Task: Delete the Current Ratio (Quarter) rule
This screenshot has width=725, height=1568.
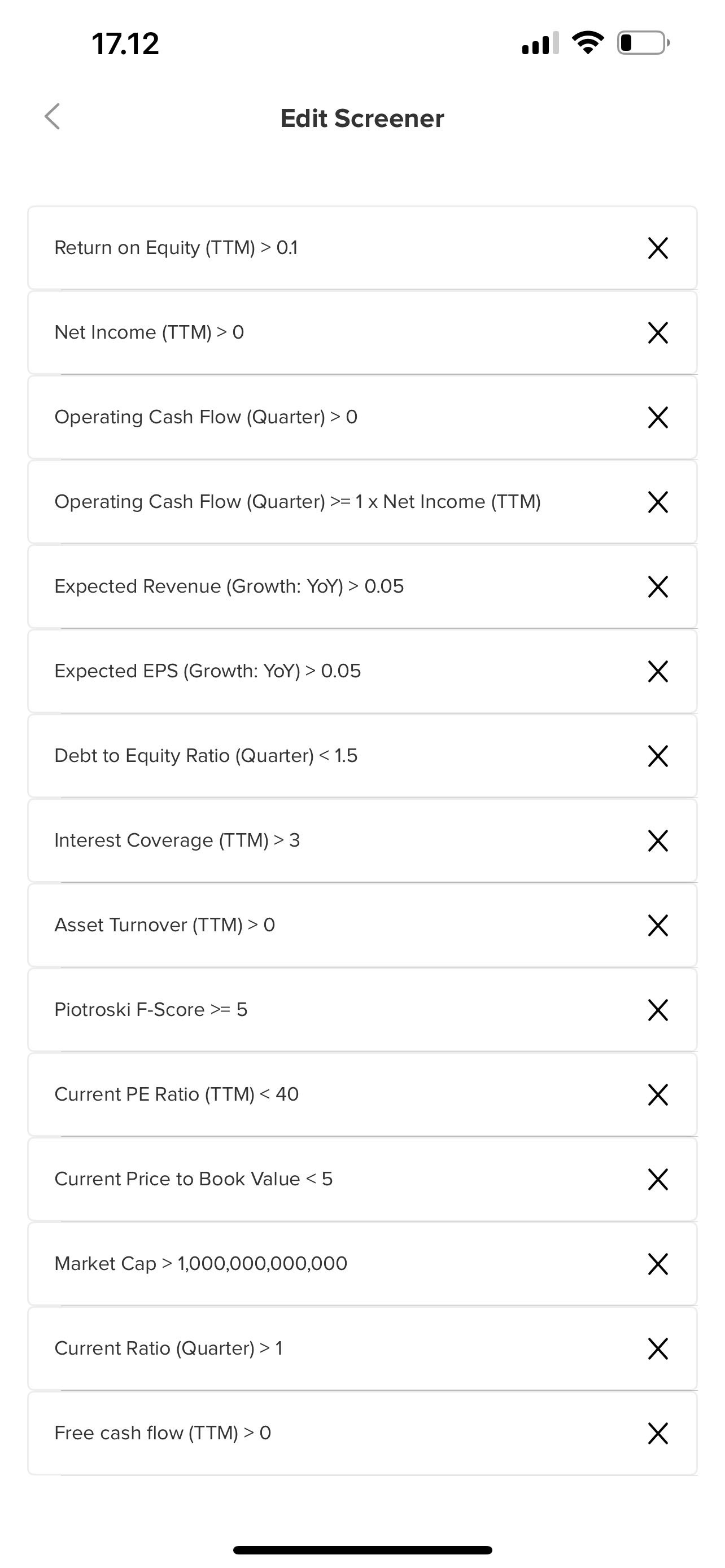Action: point(658,1348)
